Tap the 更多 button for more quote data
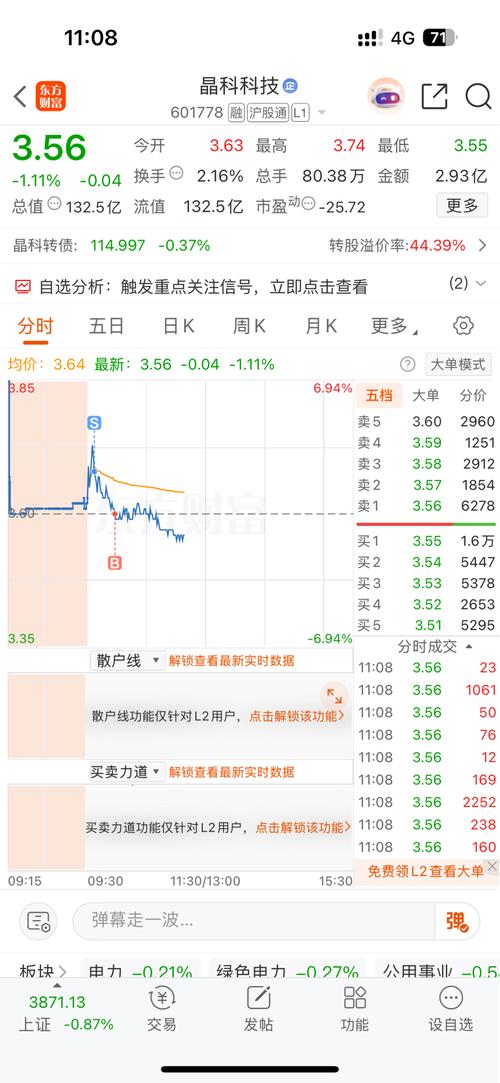 [x=462, y=205]
